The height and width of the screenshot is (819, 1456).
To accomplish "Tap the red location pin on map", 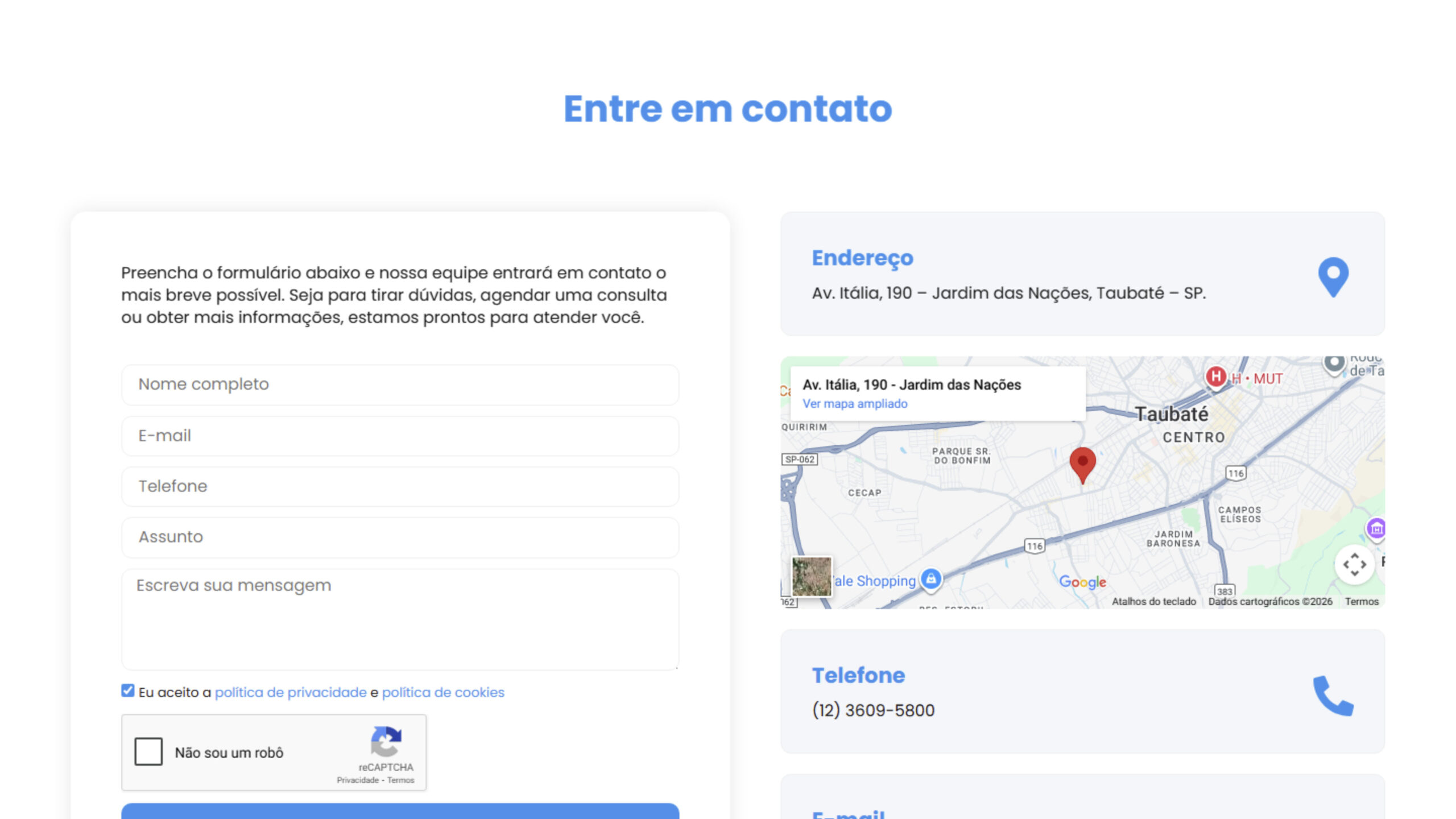I will [1082, 464].
